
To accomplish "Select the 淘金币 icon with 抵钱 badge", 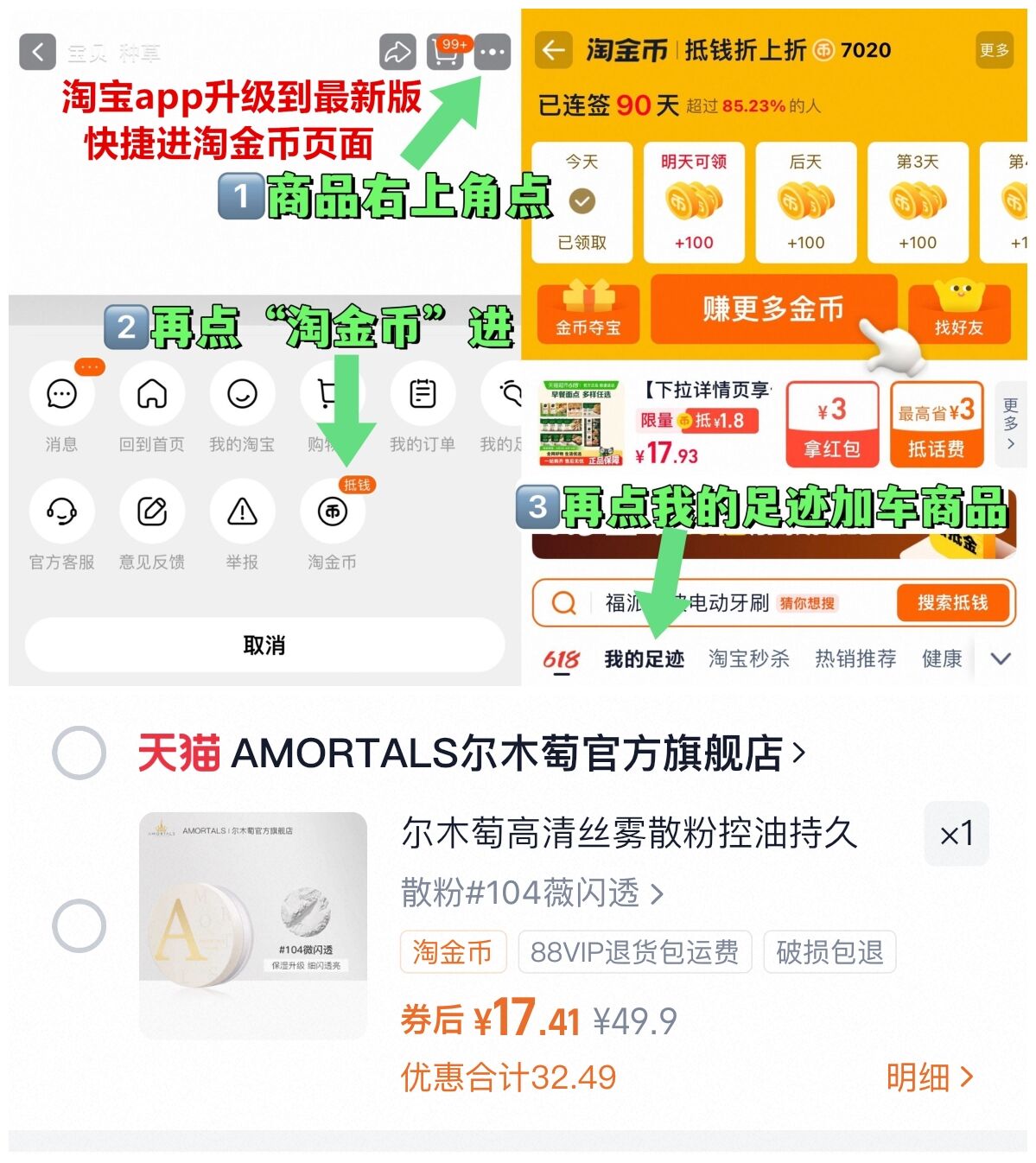I will (333, 512).
